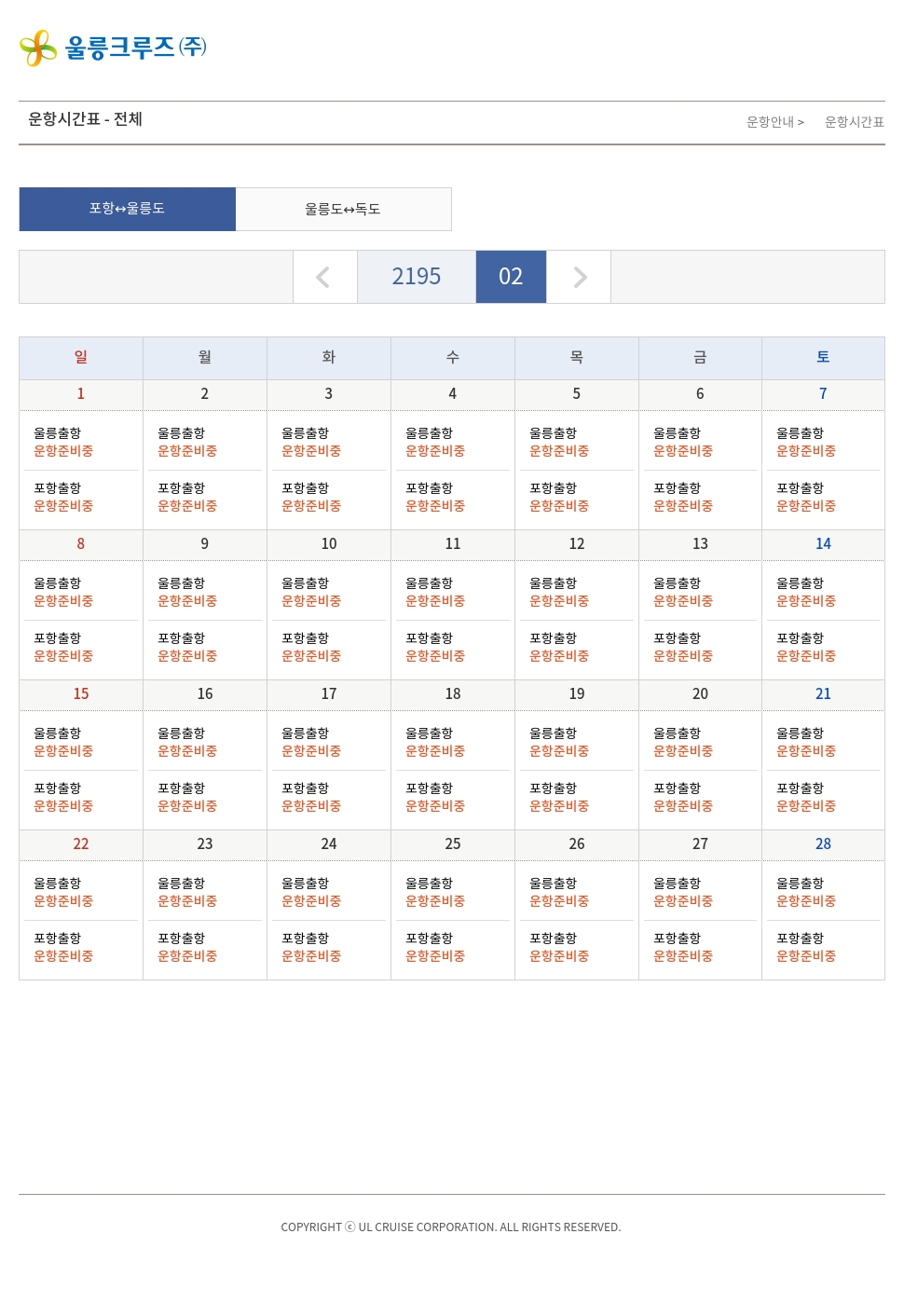Go to the previous month
The width and height of the screenshot is (904, 1316).
pos(324,277)
